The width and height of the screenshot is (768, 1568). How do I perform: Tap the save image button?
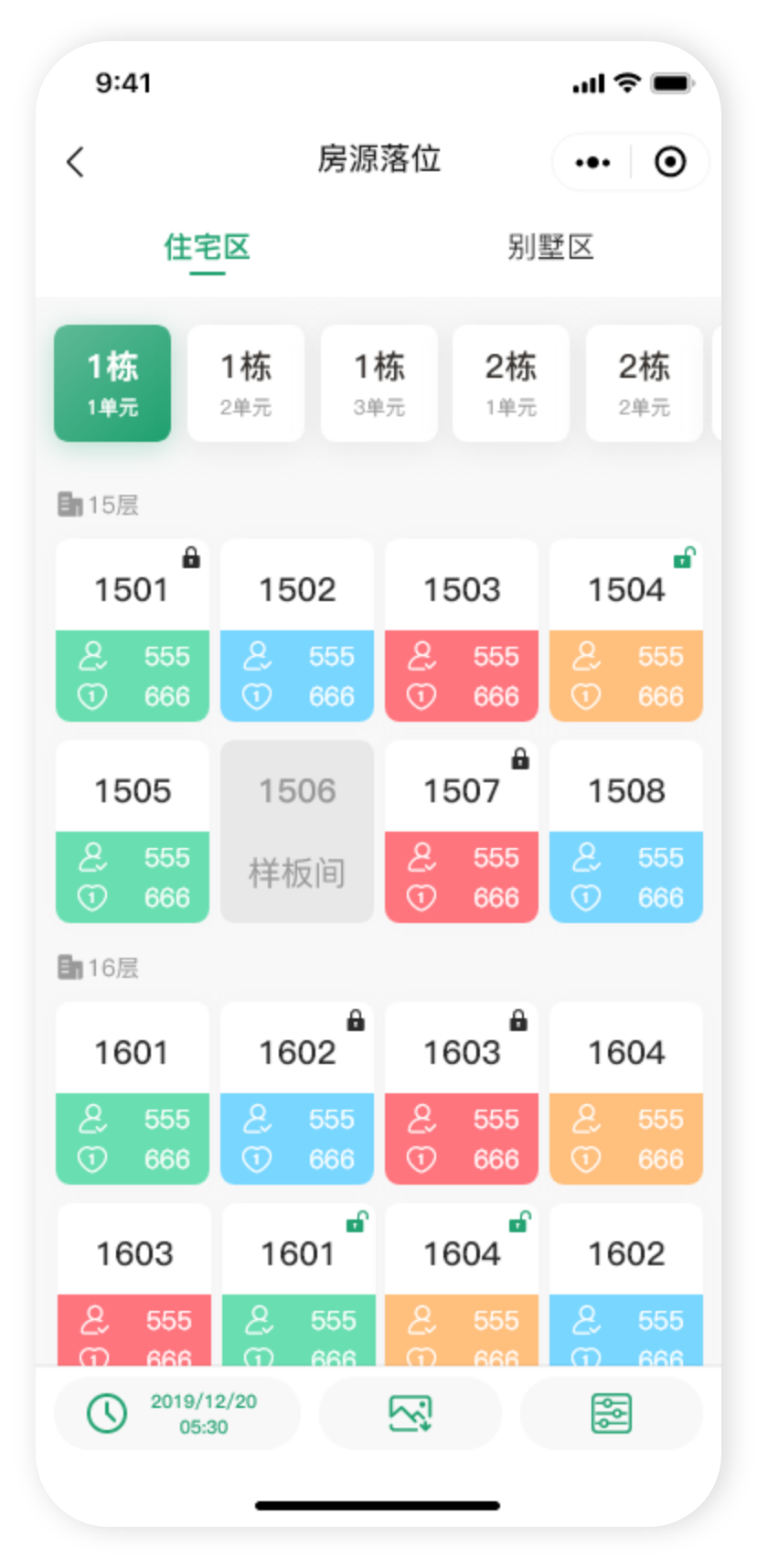(411, 1413)
